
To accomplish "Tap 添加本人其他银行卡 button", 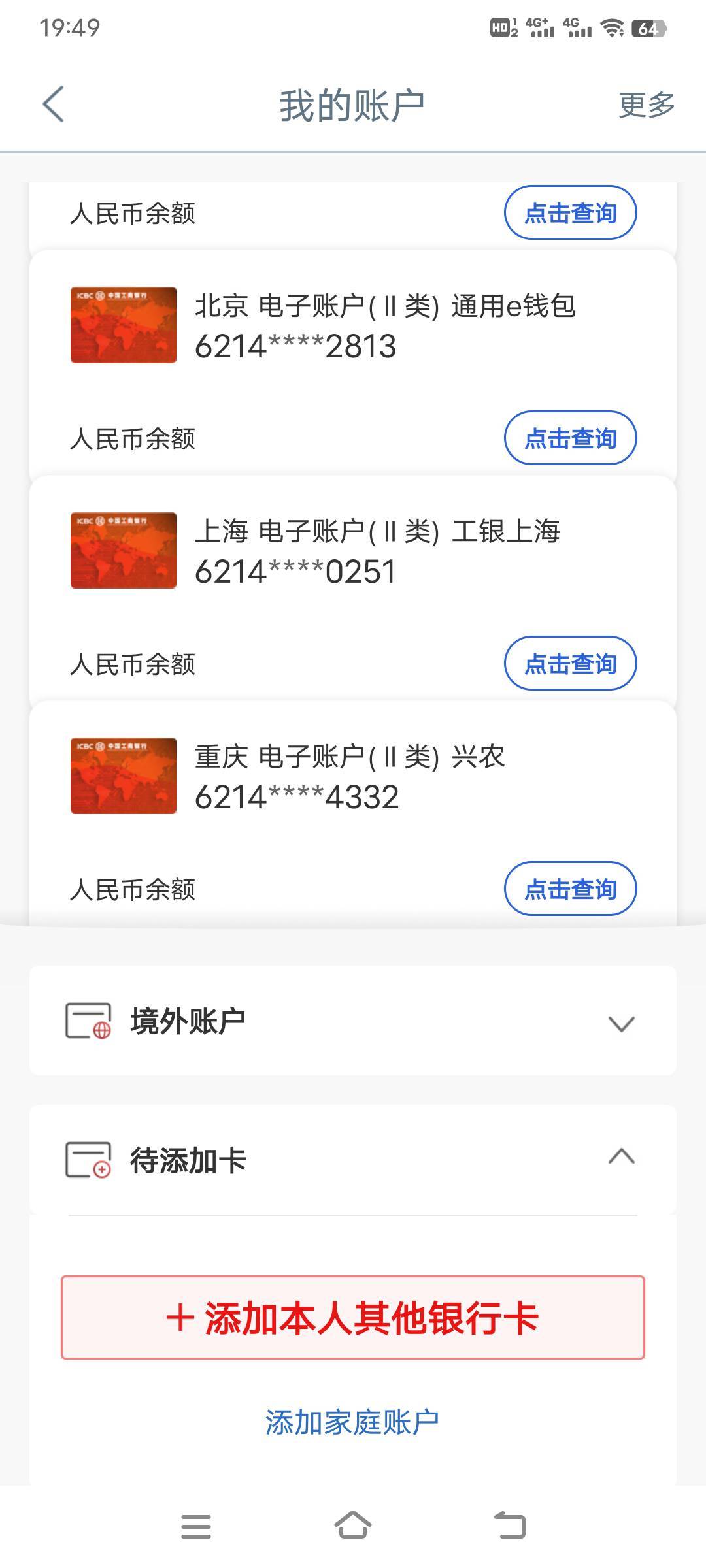I will coord(353,1317).
